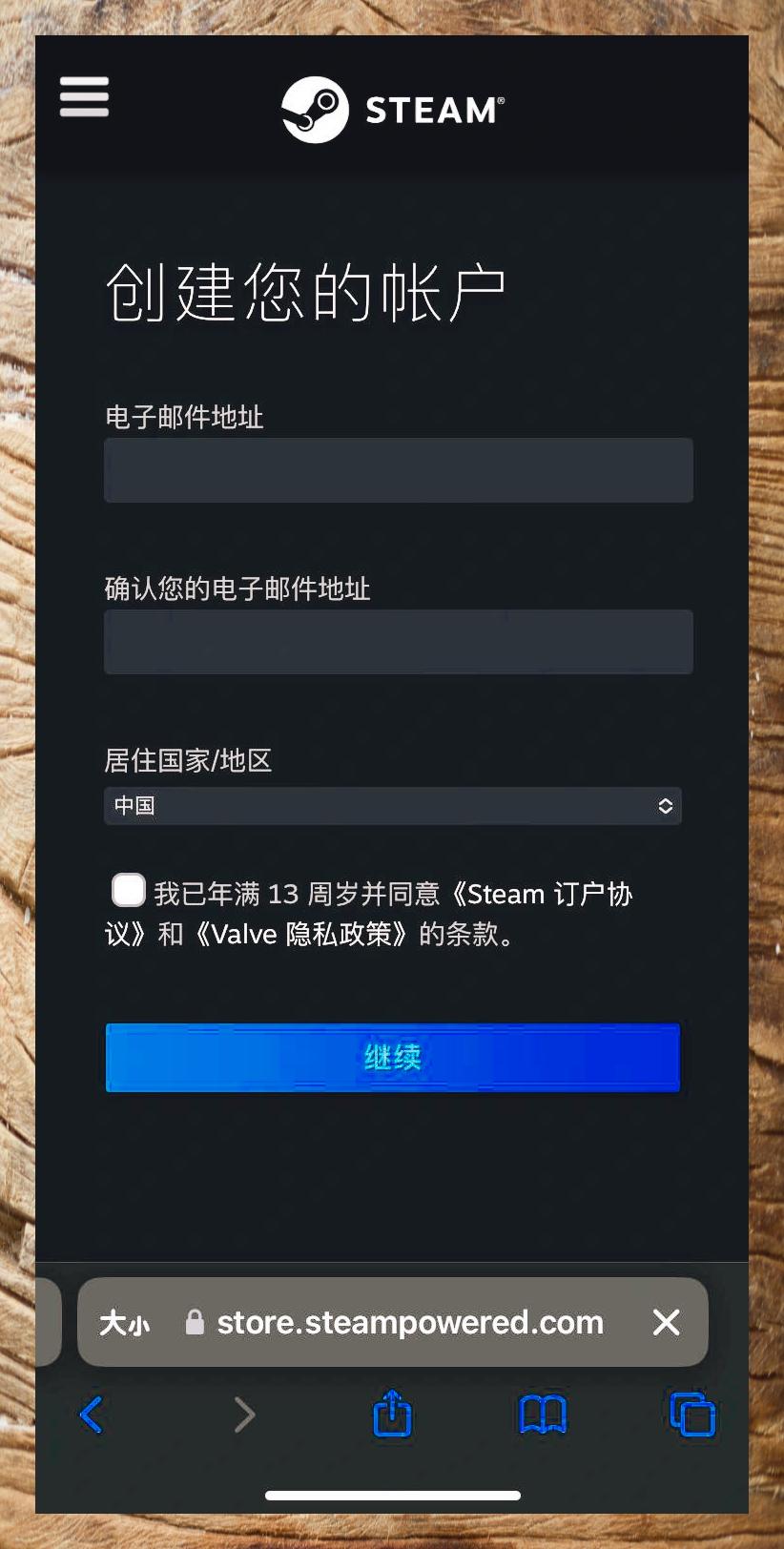Tap the 继续 button
This screenshot has width=784, height=1549.
392,1057
